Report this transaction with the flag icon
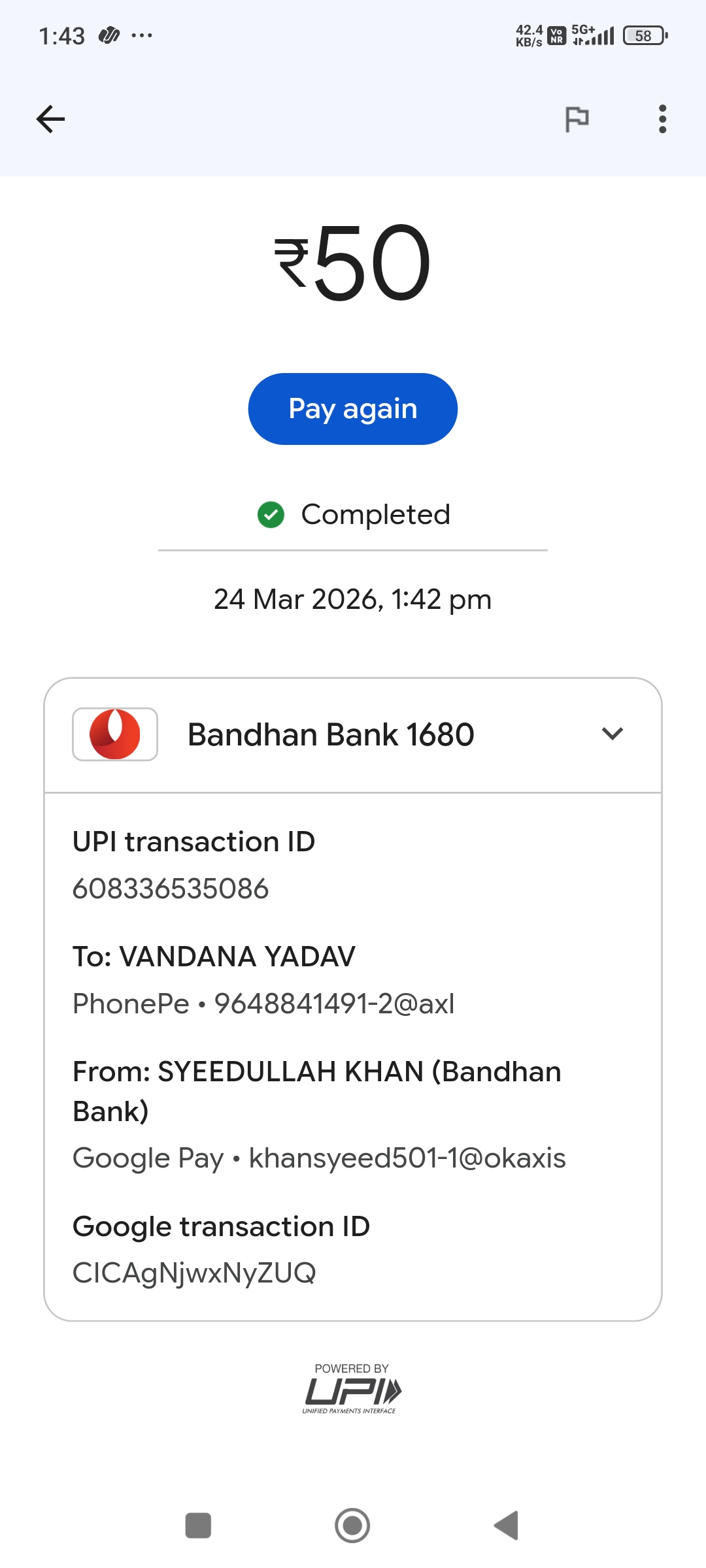Viewport: 706px width, 1568px height. pos(577,119)
